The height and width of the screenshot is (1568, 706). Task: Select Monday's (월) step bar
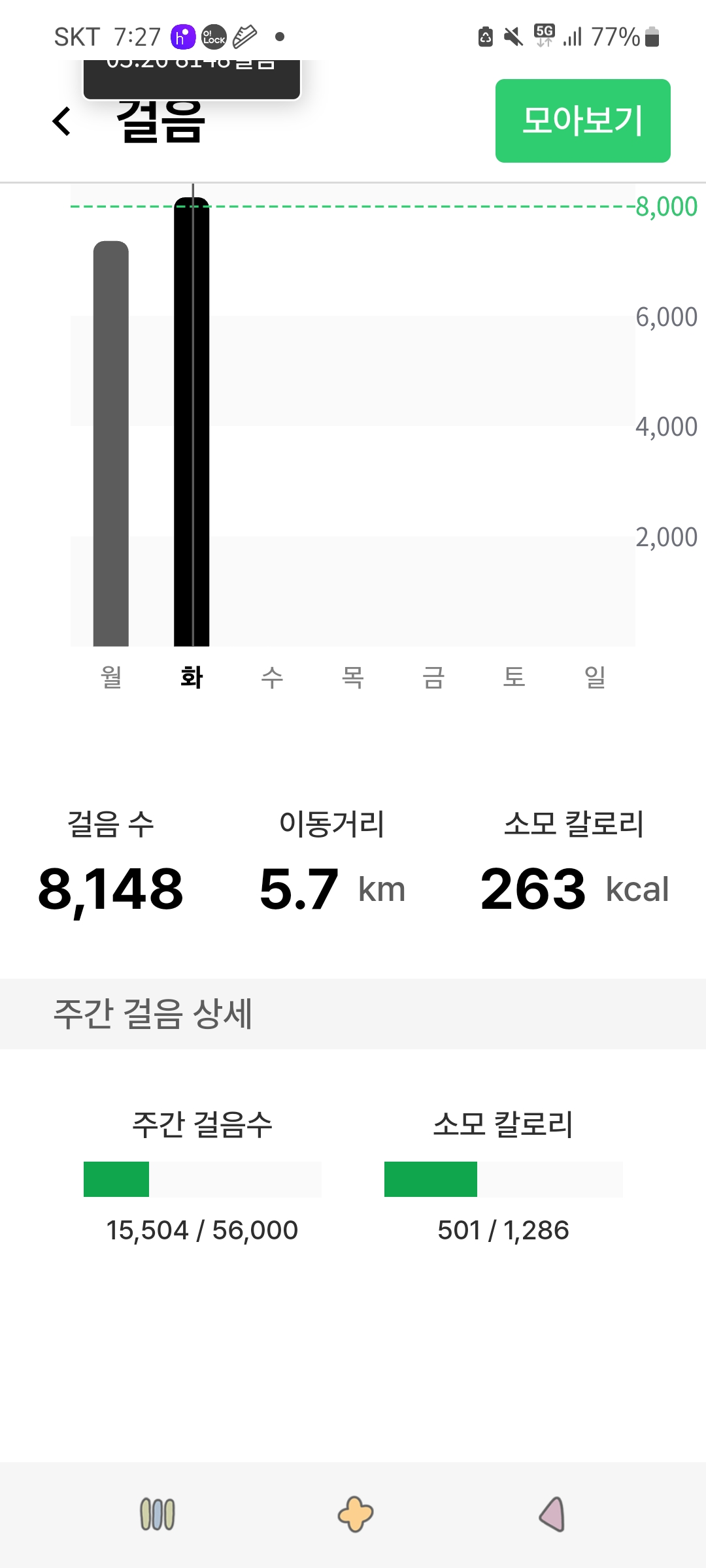coord(111,444)
